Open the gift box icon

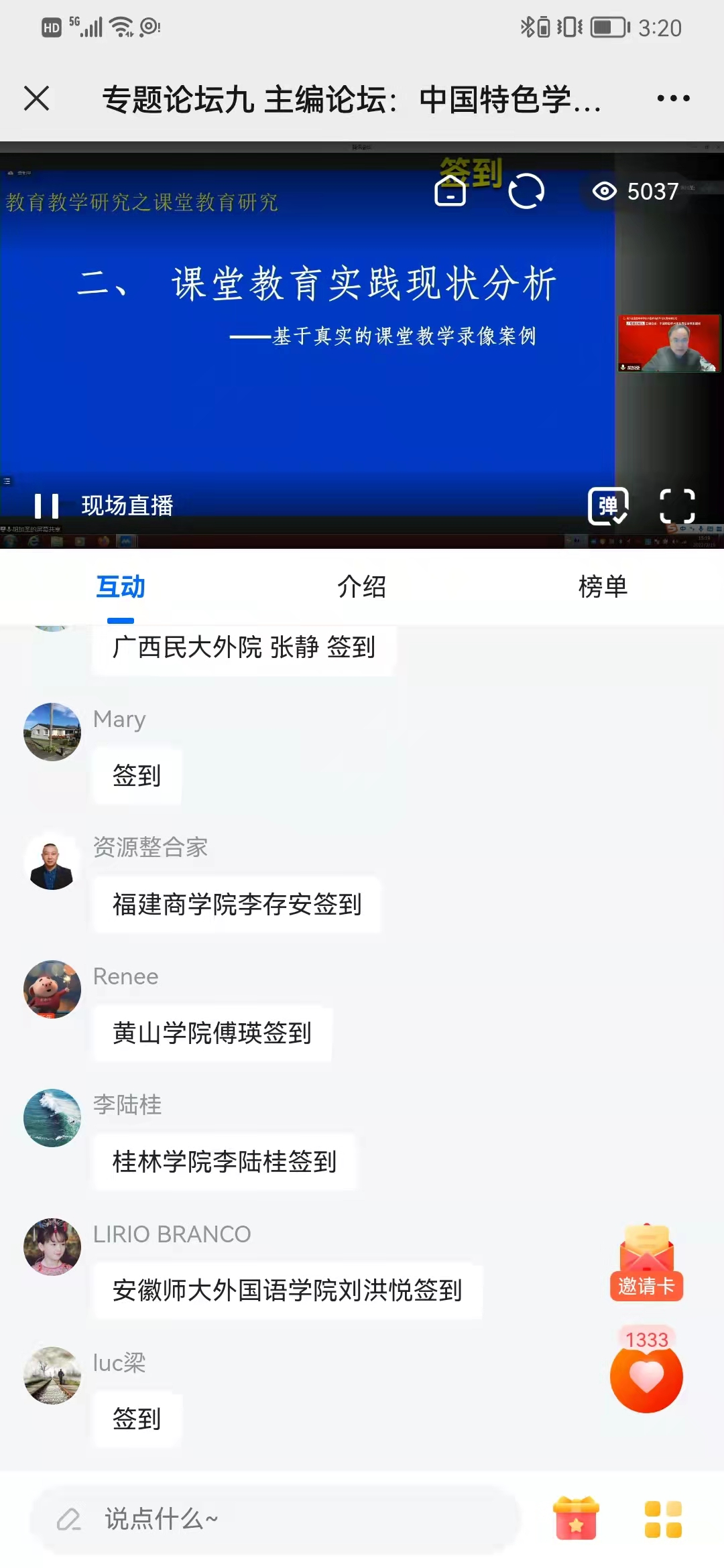coord(576,1518)
